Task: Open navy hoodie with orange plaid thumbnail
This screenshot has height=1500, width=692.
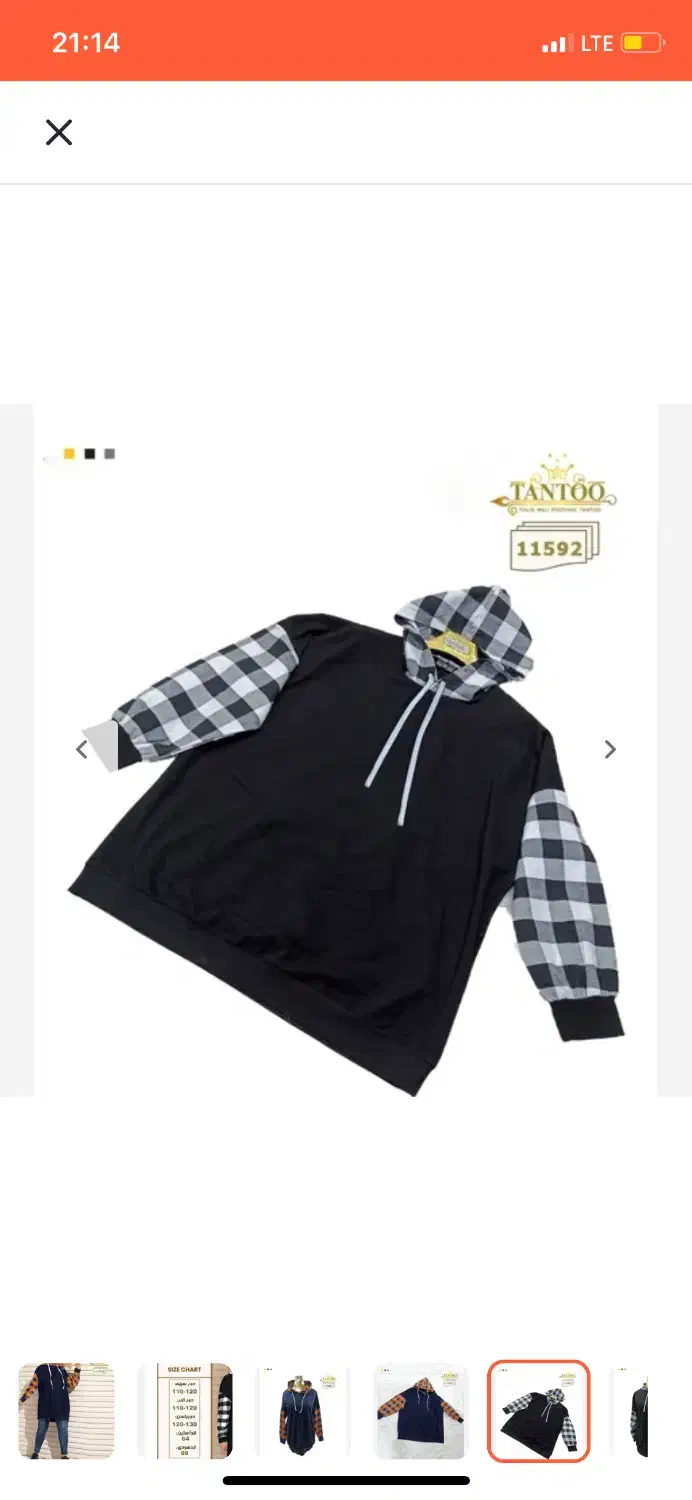Action: pos(420,1411)
